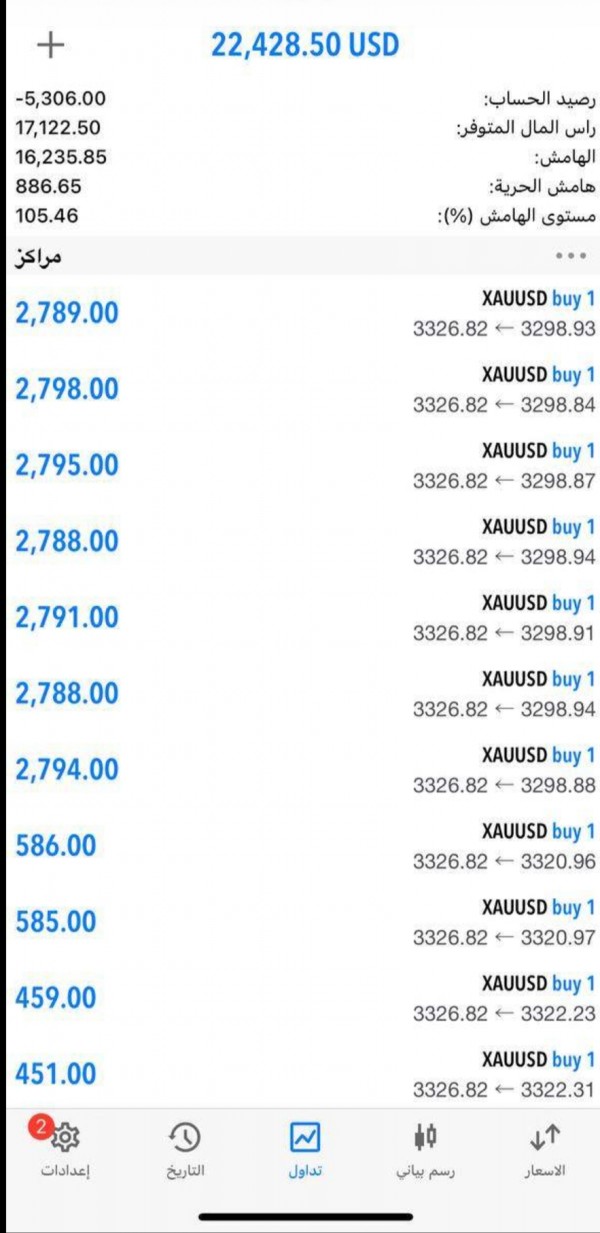Open the three-dot menu beside مراكز

point(570,256)
